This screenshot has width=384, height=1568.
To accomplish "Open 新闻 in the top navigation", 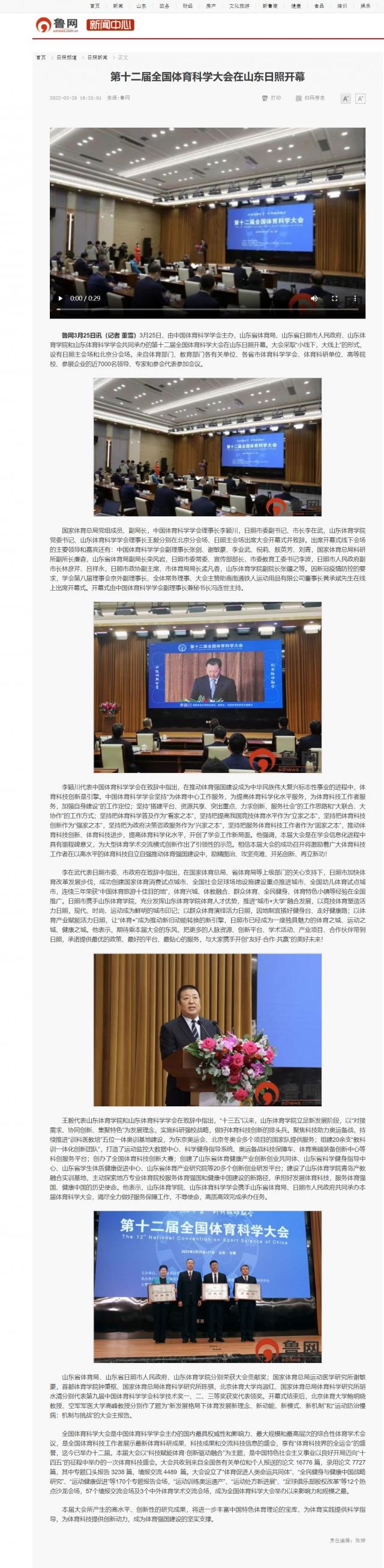I will click(x=118, y=5).
